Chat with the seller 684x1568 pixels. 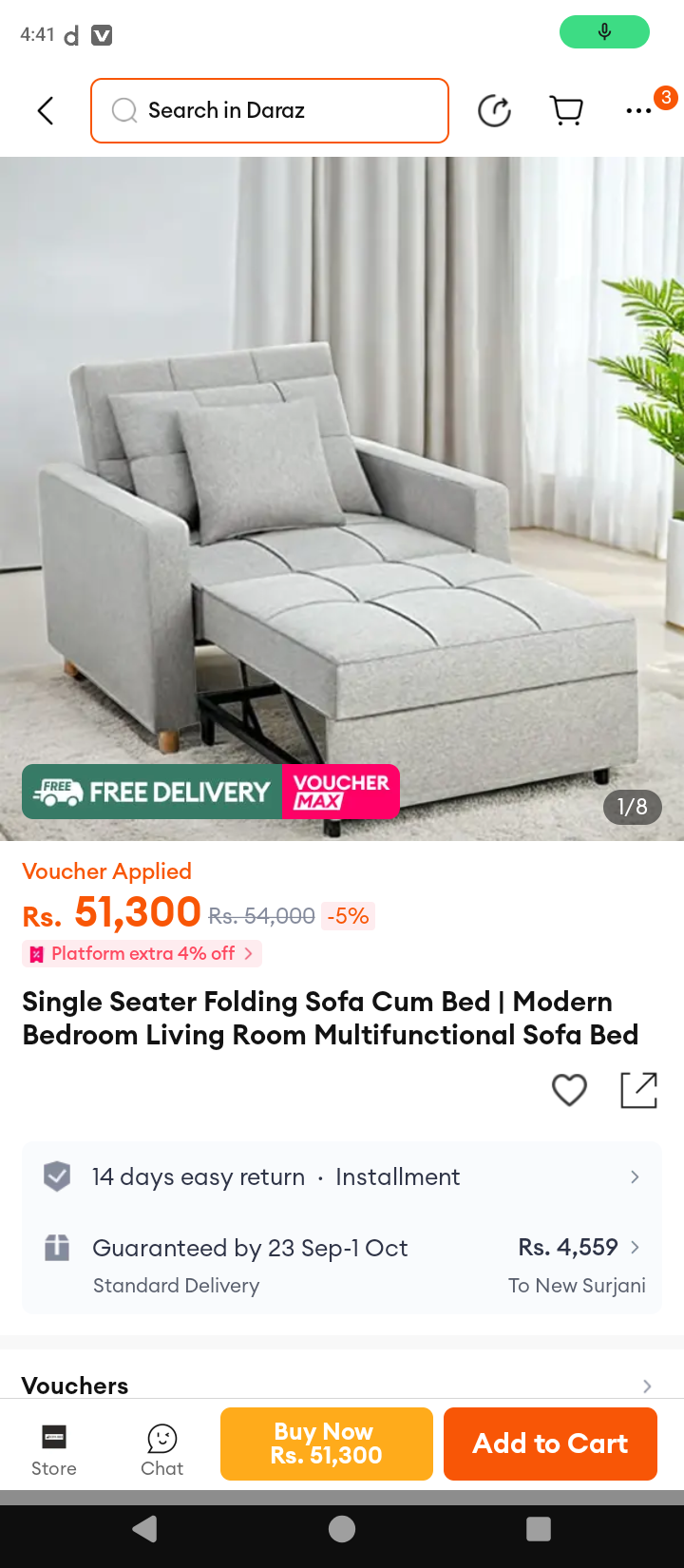click(x=162, y=1449)
